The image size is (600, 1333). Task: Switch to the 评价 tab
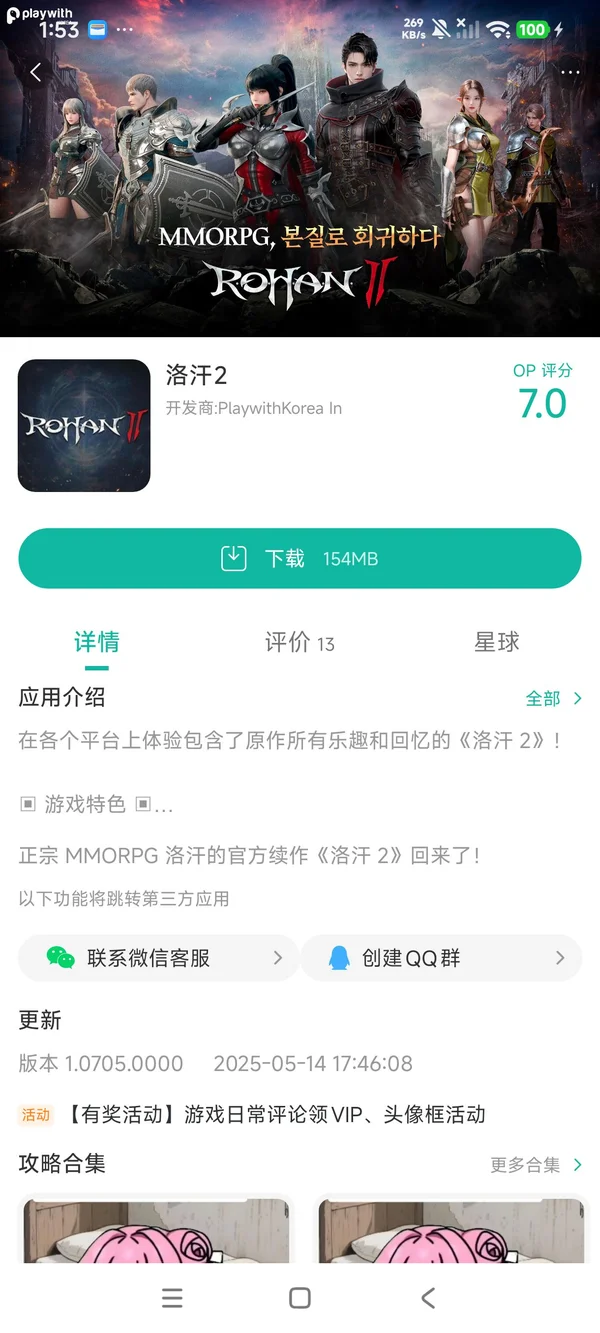point(298,642)
